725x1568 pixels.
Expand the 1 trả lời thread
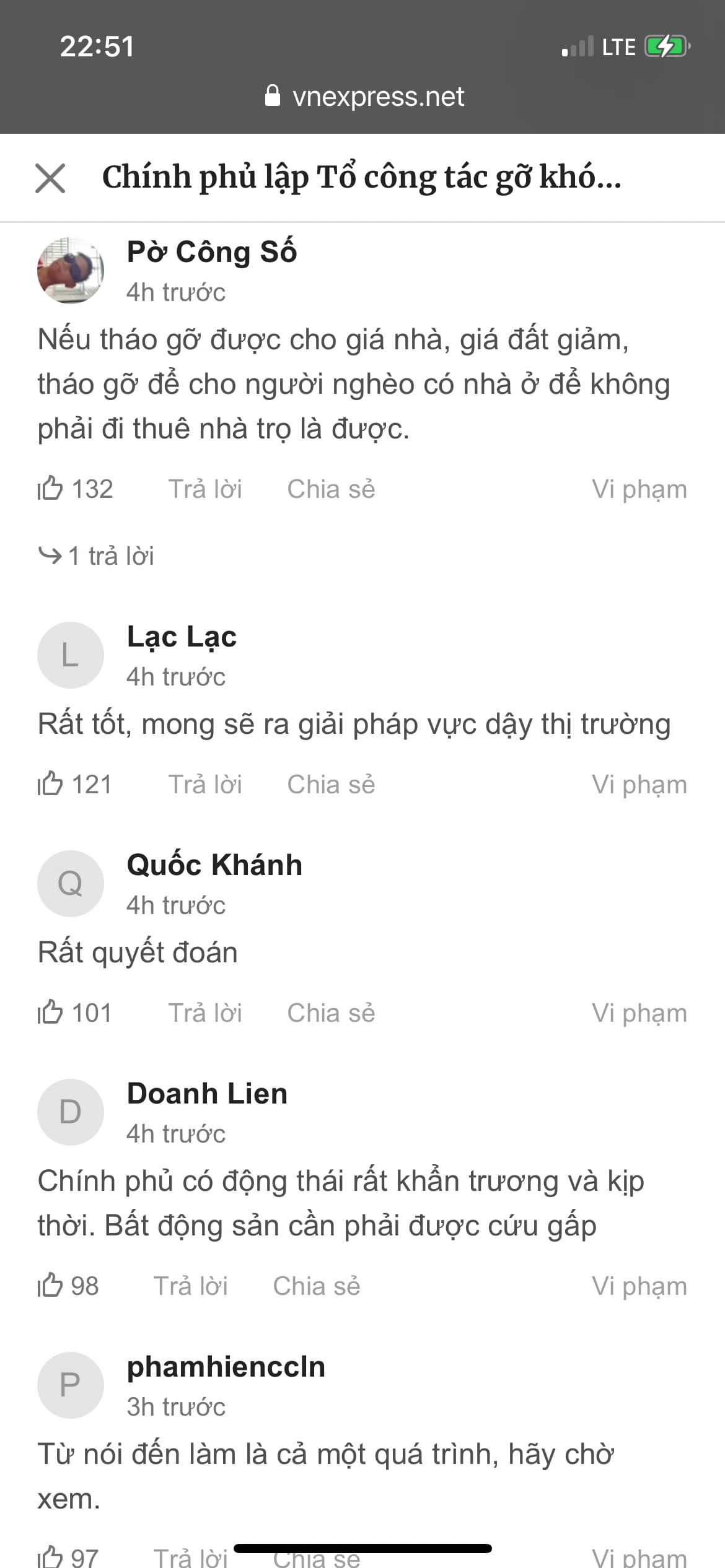coord(97,555)
